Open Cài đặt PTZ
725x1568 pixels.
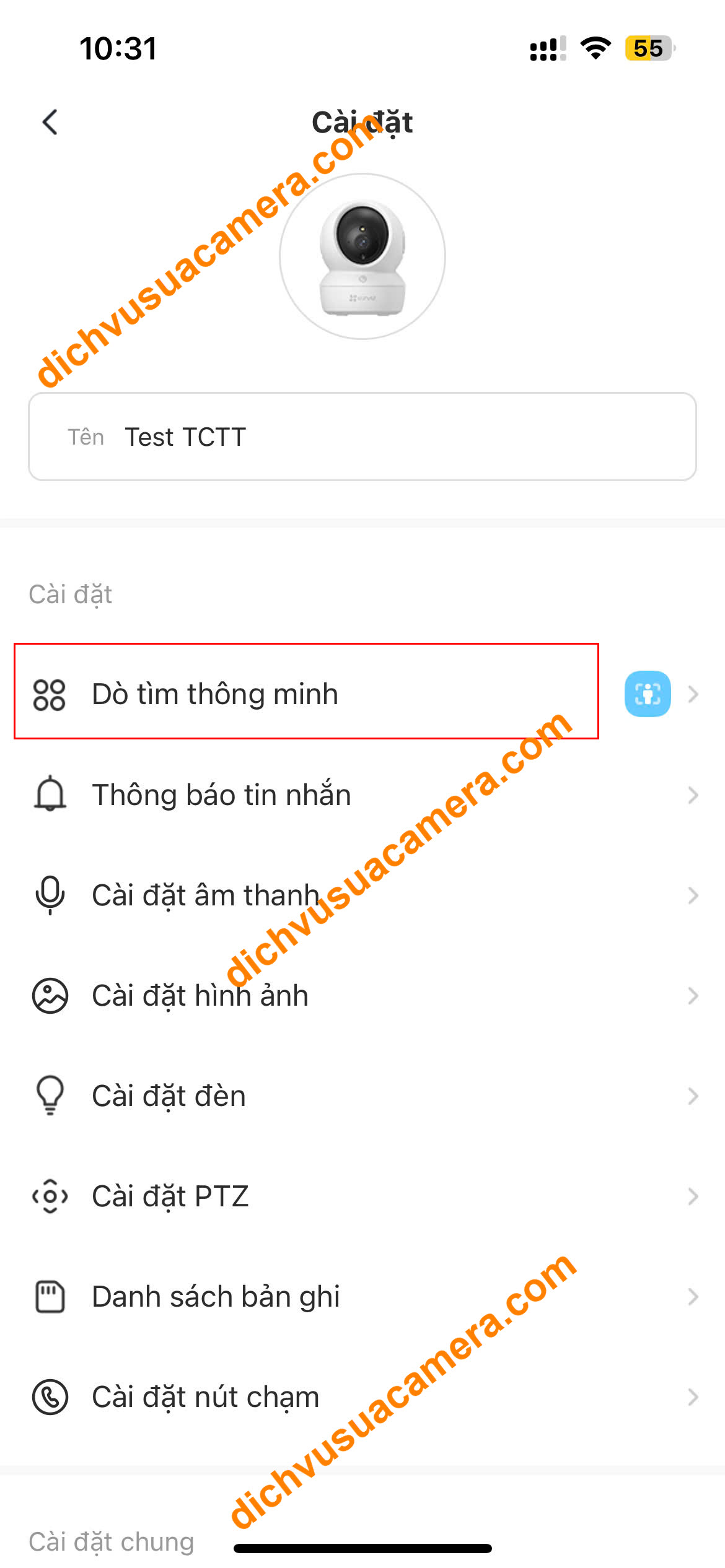[x=170, y=1196]
